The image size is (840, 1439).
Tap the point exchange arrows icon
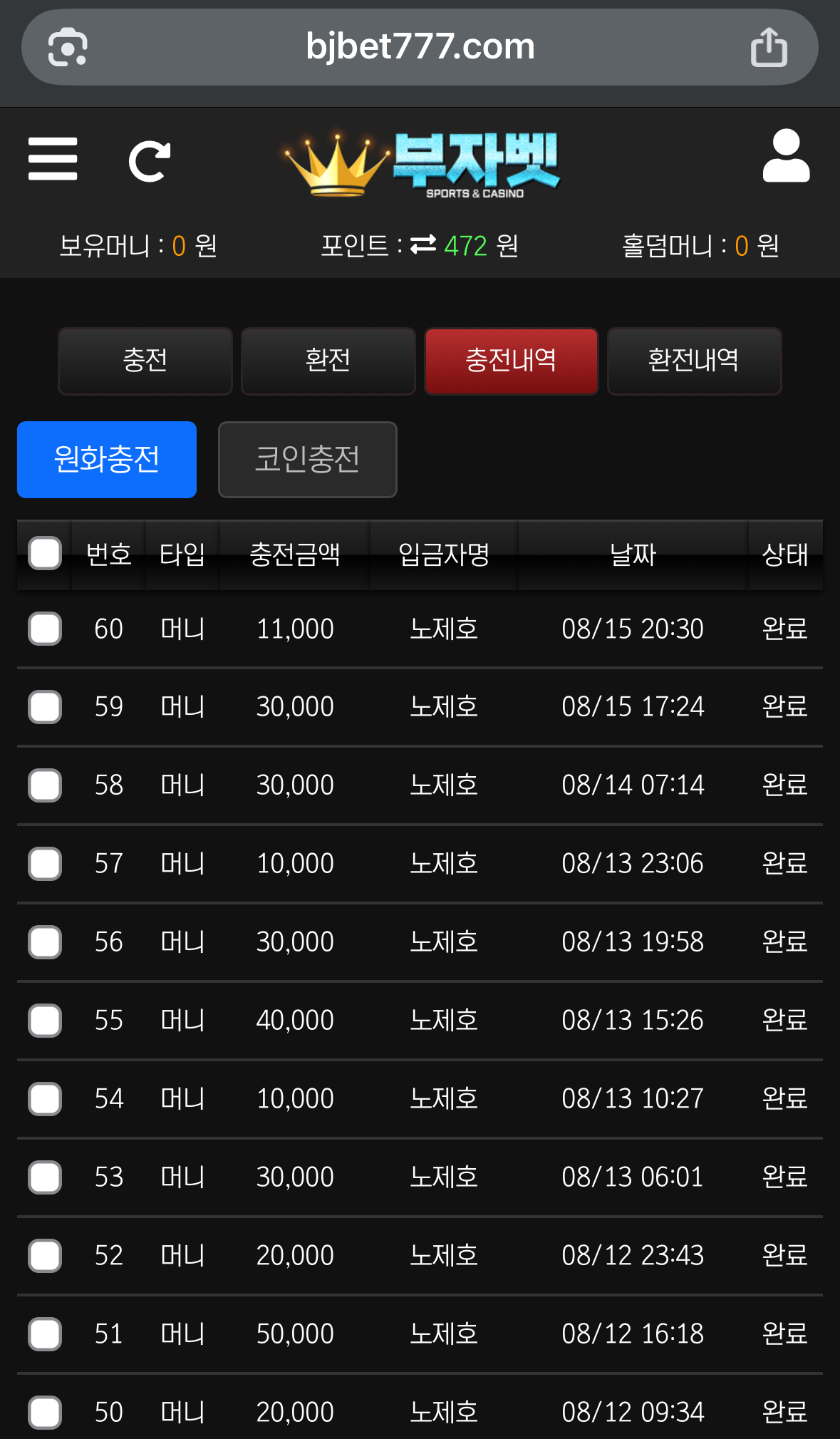[x=423, y=245]
